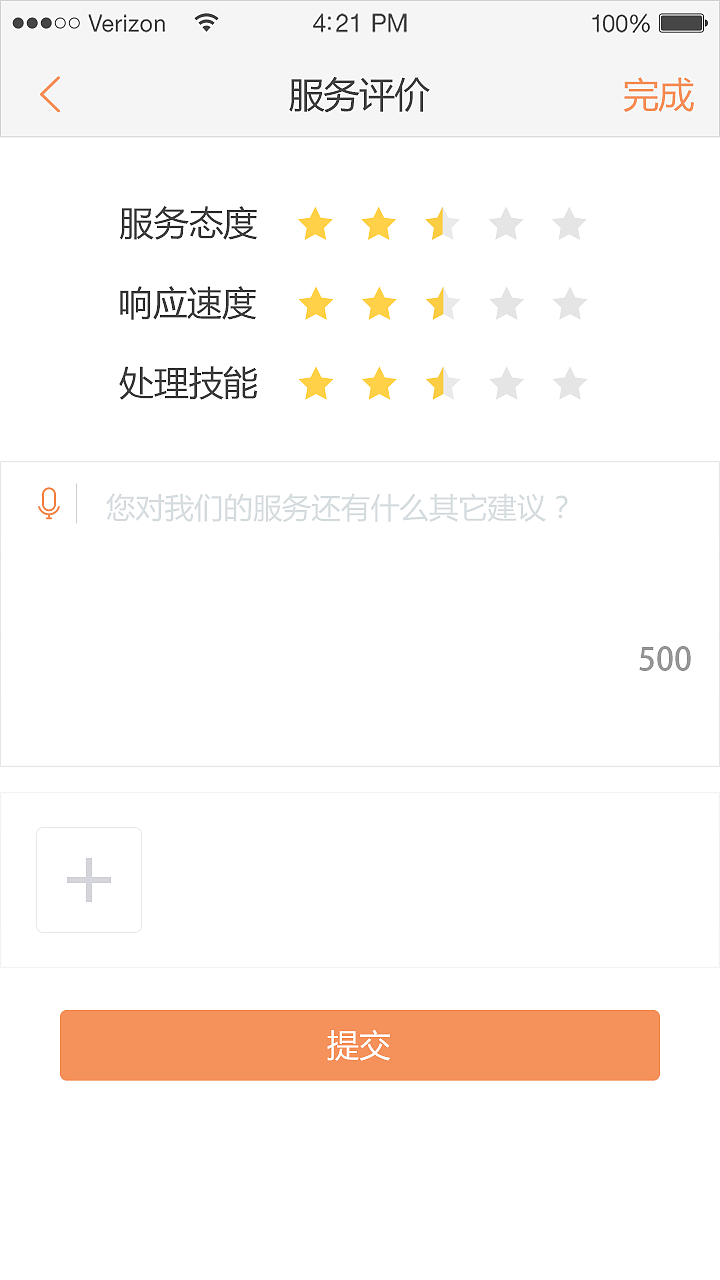720x1280 pixels.
Task: Tap the Wi-Fi icon in the status bar
Action: pos(207,22)
